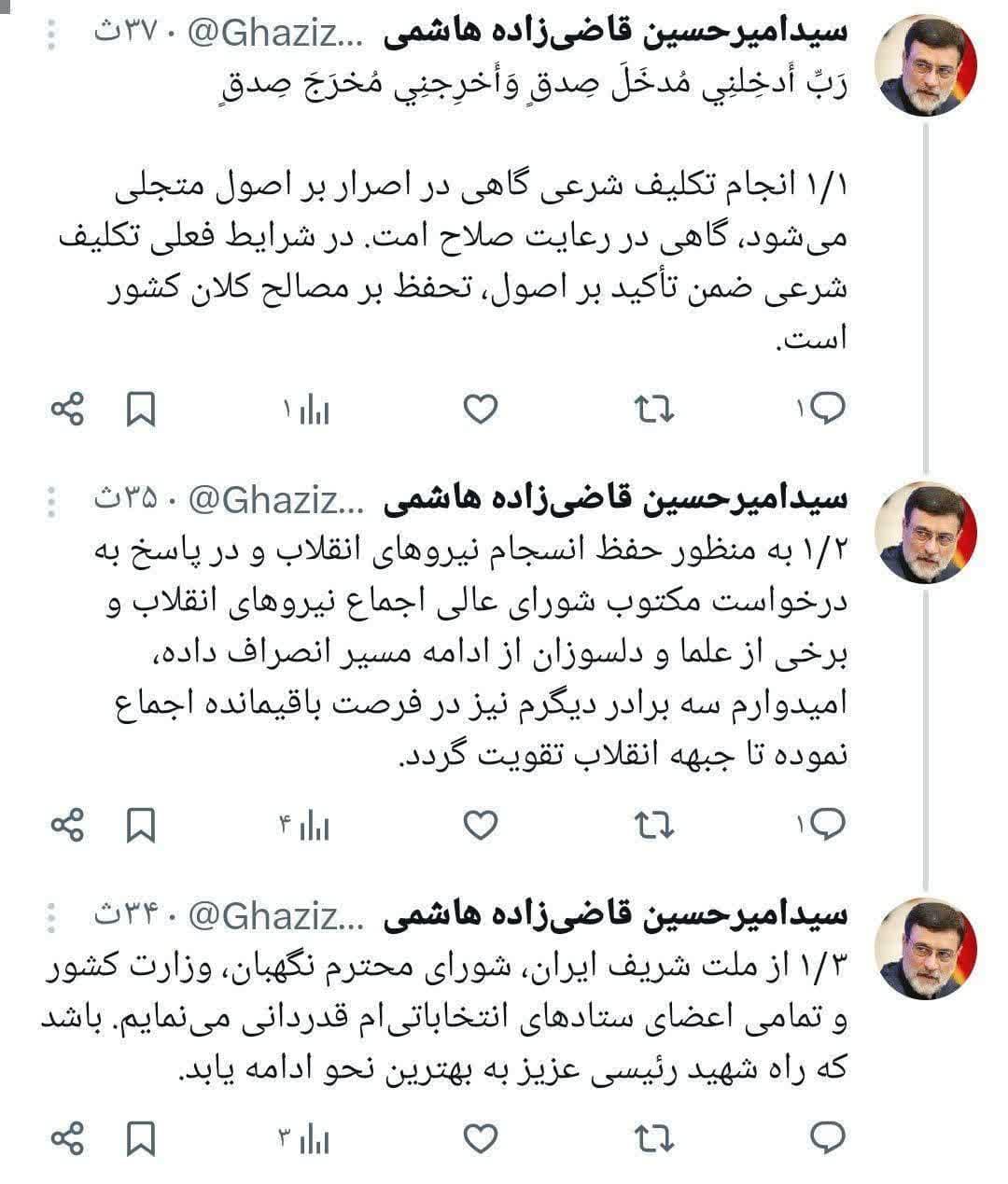
Task: Open overflow menu of tweet 1/3
Action: 51,917
